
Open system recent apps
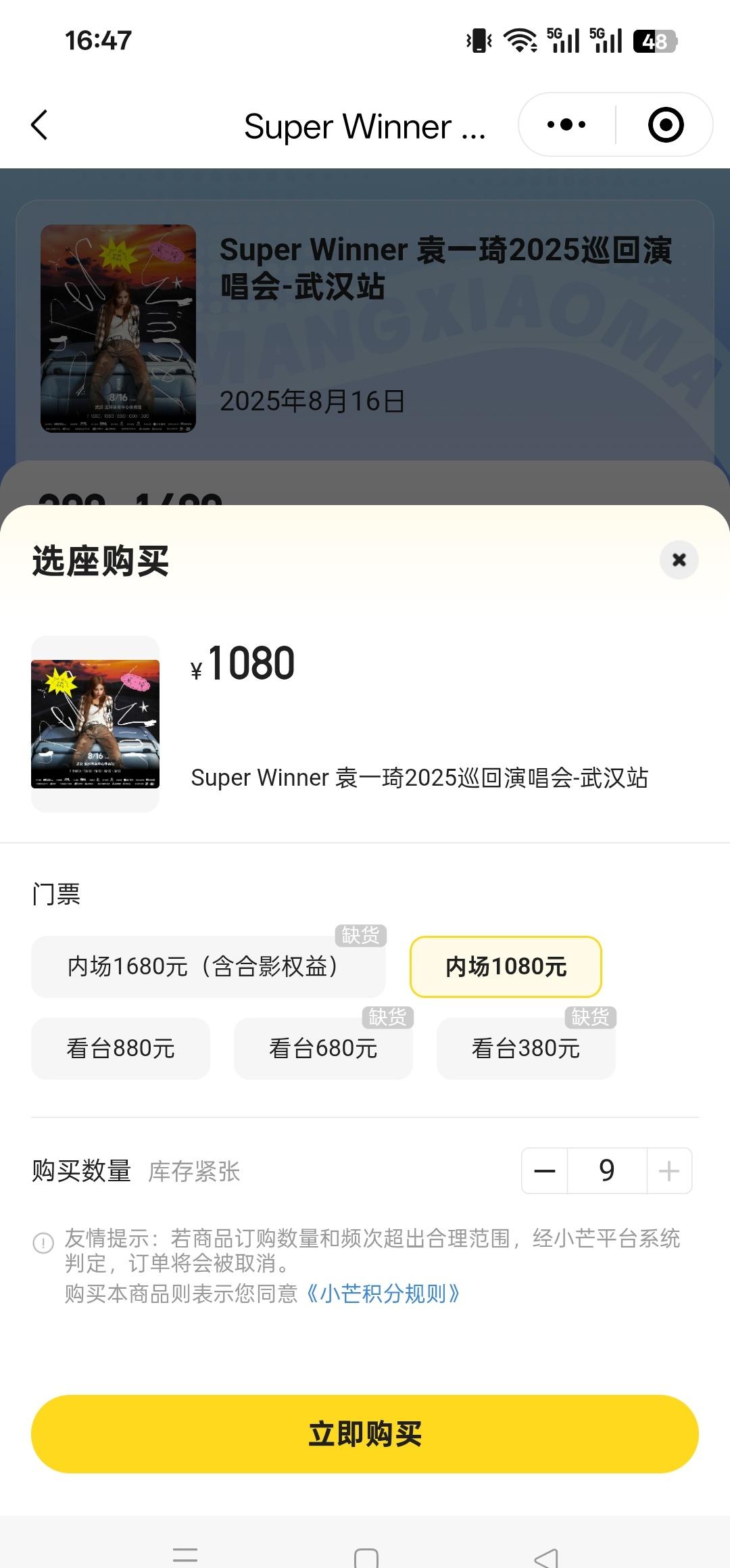pyautogui.click(x=185, y=1557)
